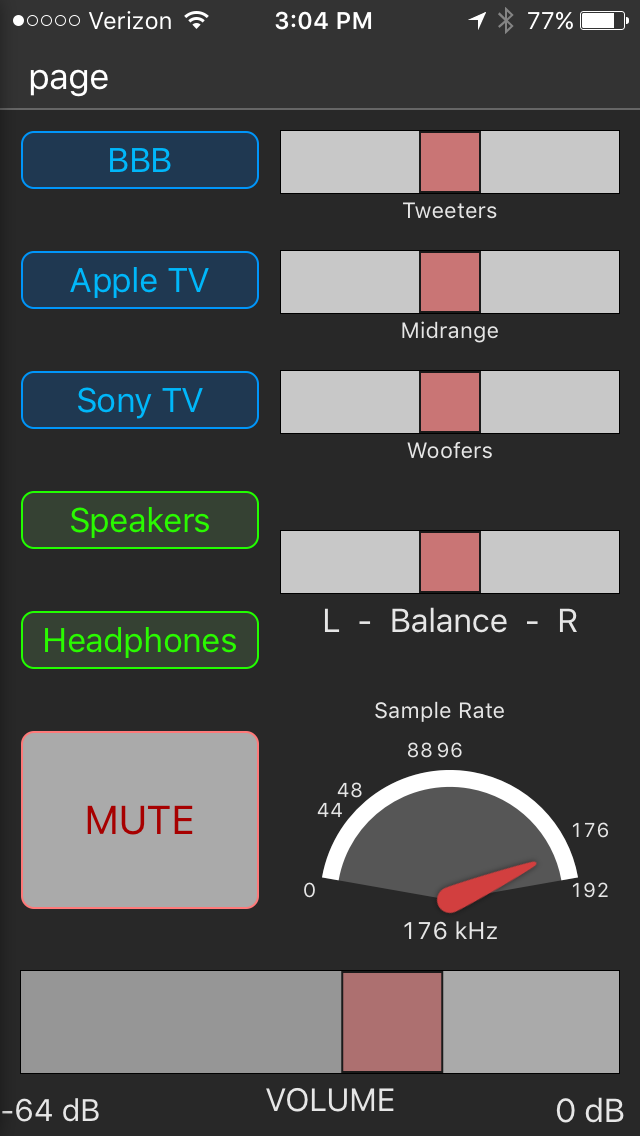Mute the audio with MUTE
Image resolution: width=640 pixels, height=1136 pixels.
pyautogui.click(x=140, y=820)
